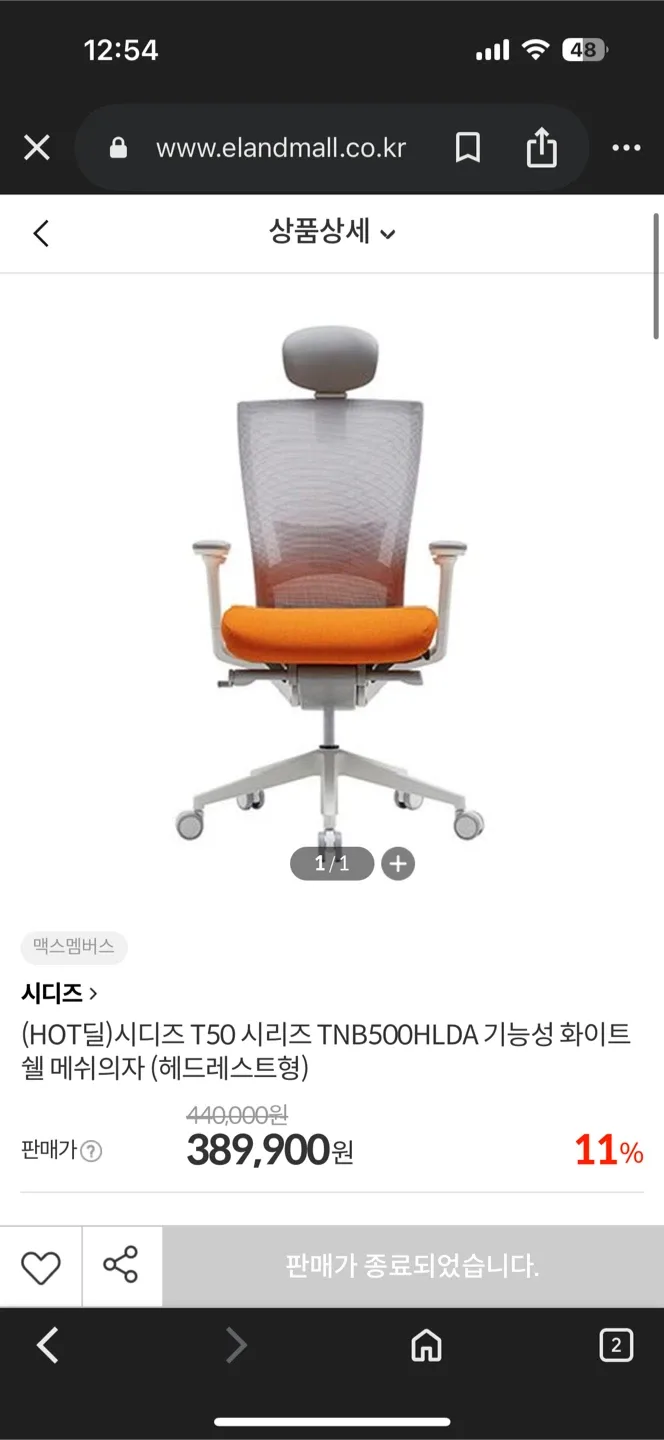This screenshot has height=1440, width=664.
Task: Show the 판매가 help tooltip
Action: click(x=91, y=1151)
